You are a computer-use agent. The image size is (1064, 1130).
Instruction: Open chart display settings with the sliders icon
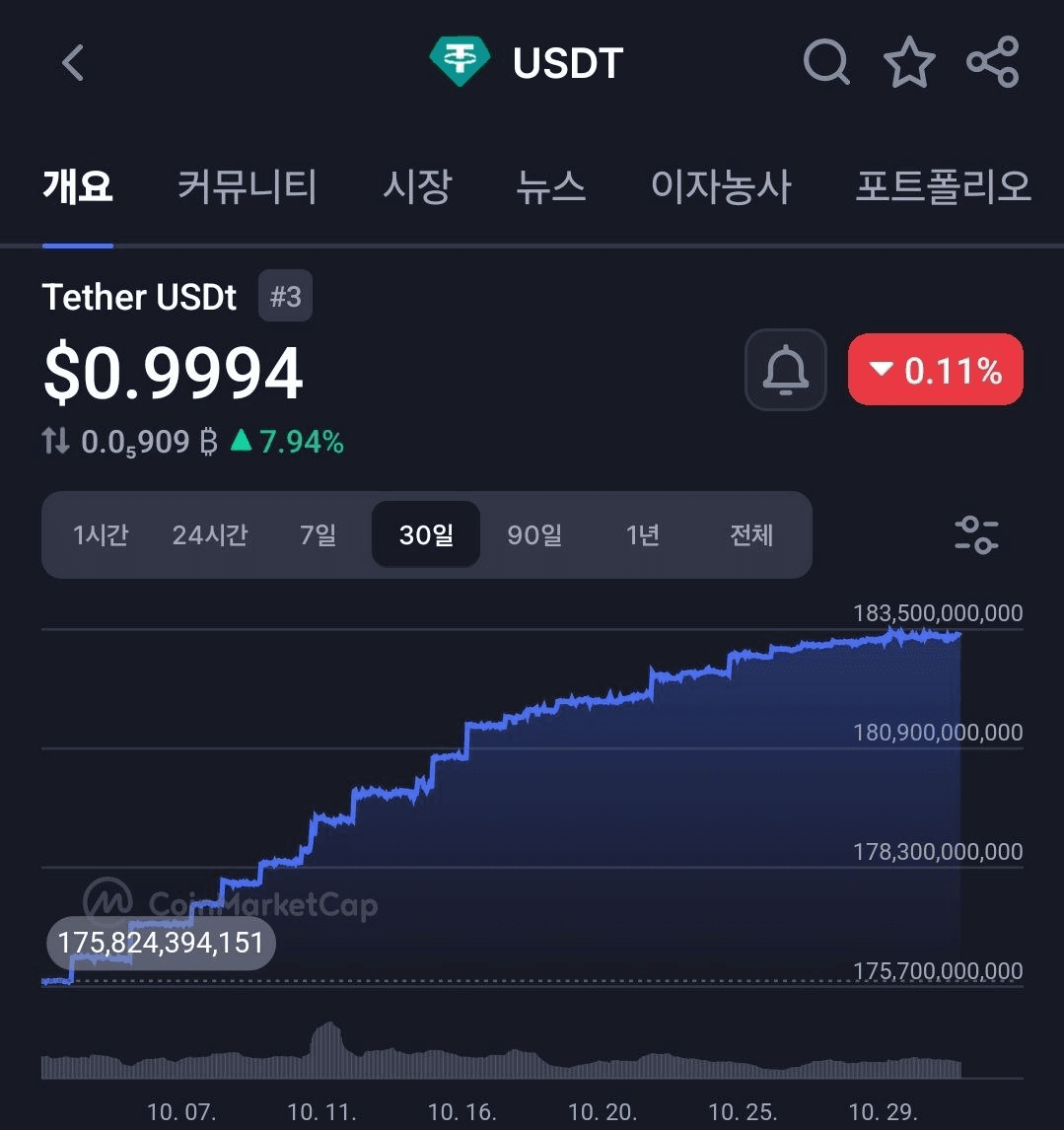coord(975,535)
